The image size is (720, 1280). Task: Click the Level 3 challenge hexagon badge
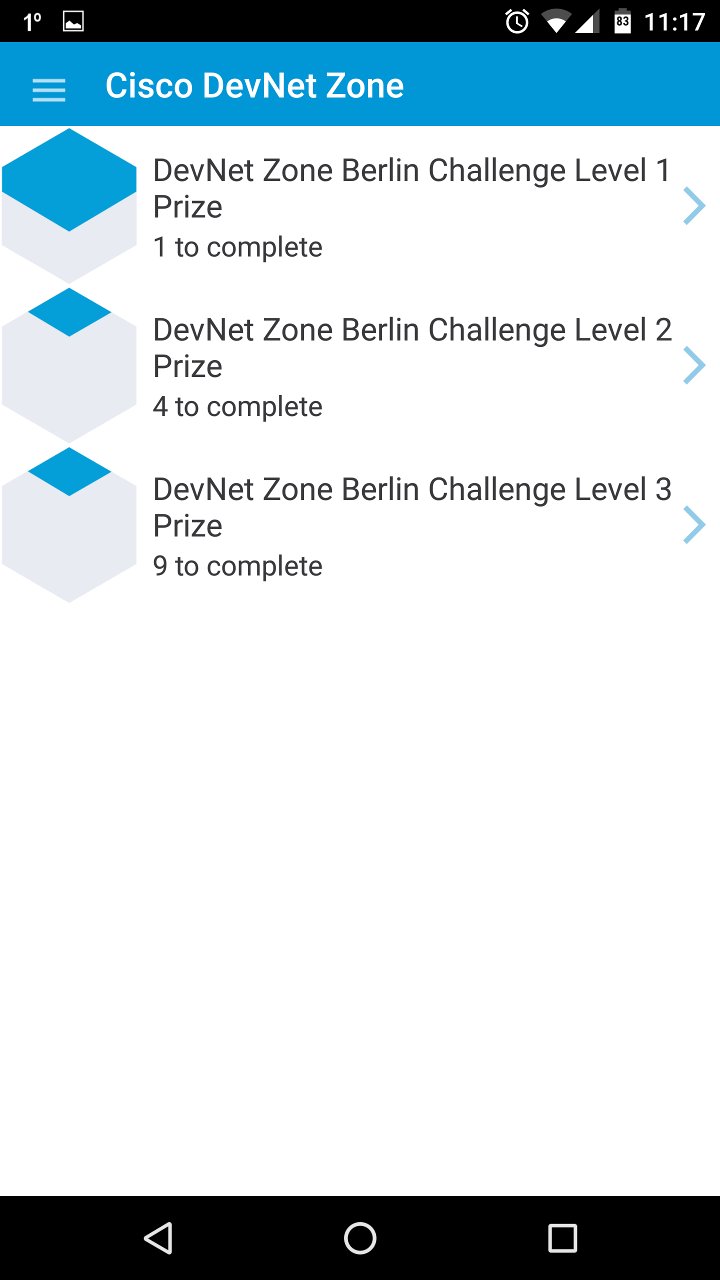69,523
